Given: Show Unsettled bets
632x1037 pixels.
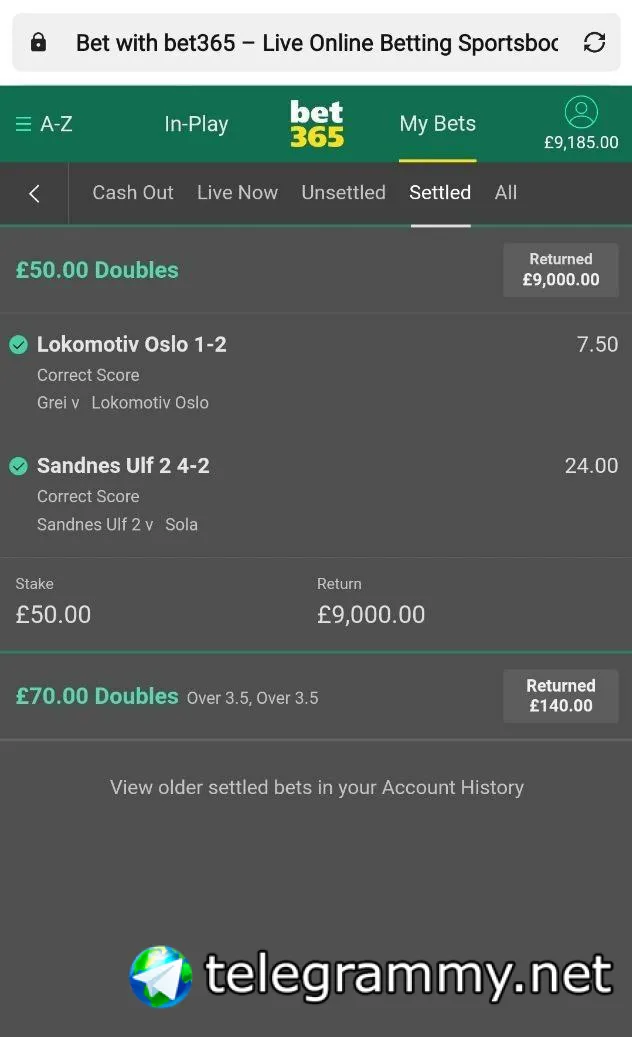Looking at the screenshot, I should click(343, 193).
